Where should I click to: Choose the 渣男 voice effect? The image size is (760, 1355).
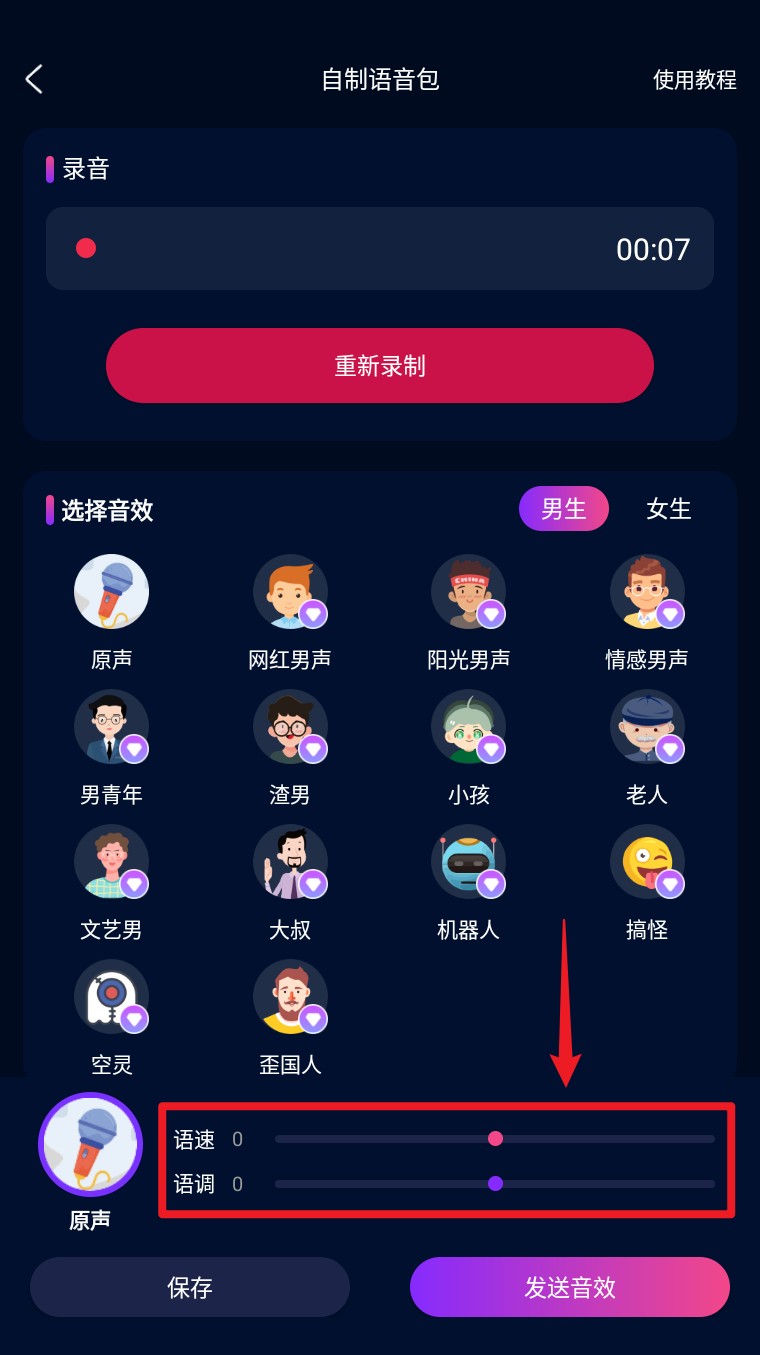click(x=290, y=727)
